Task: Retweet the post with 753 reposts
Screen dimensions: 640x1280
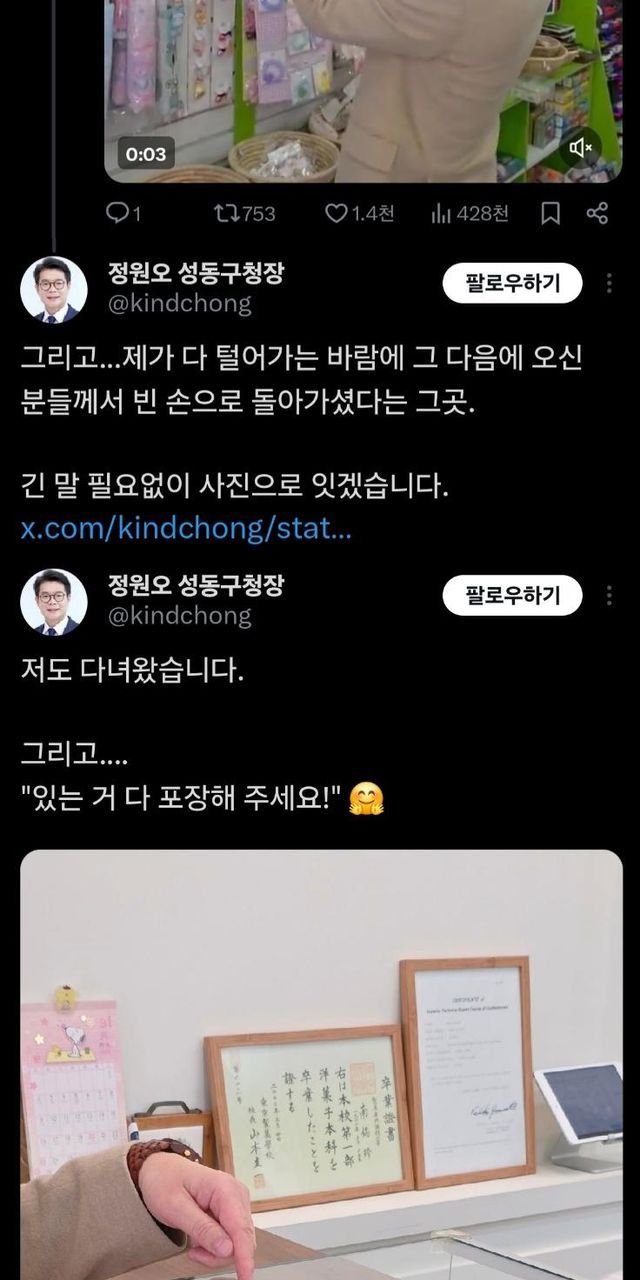Action: 244,213
